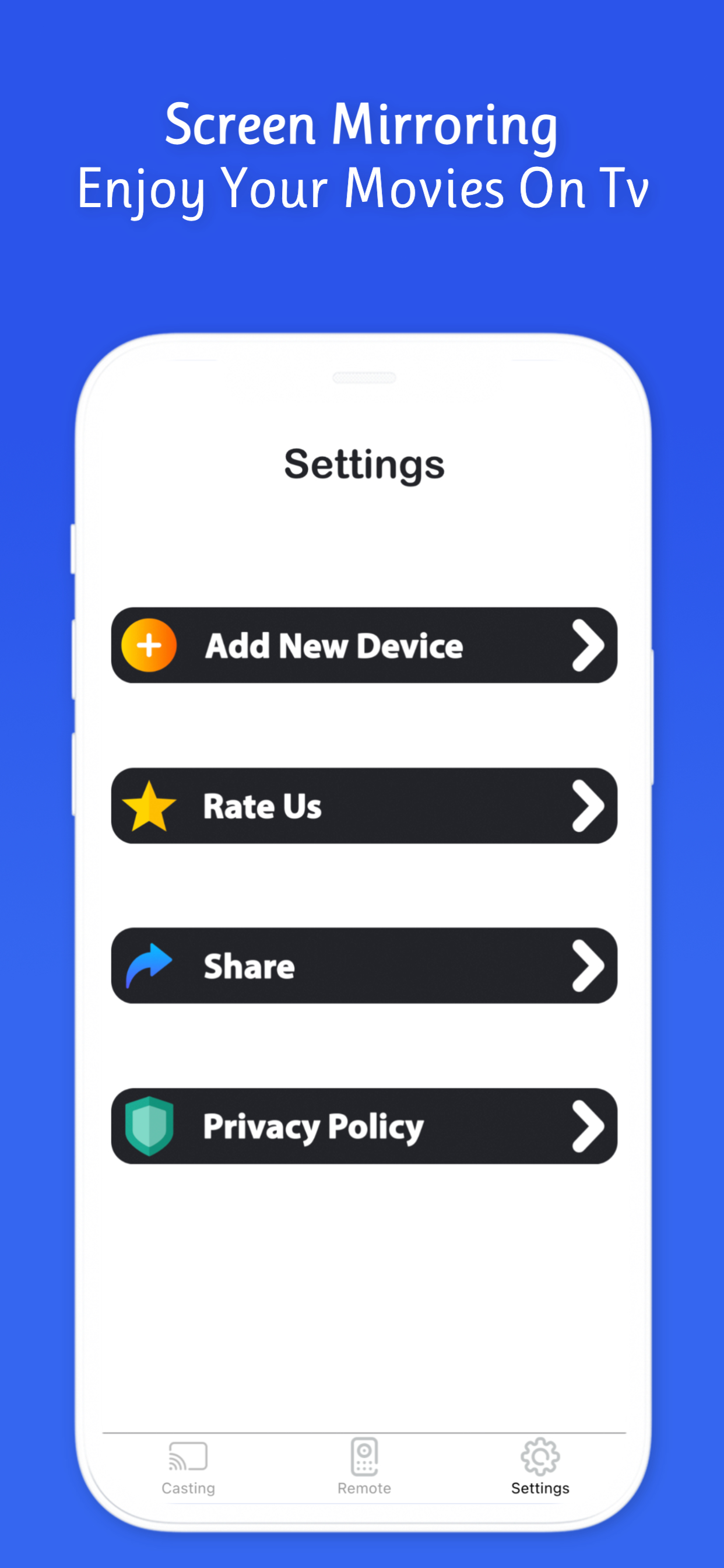The height and width of the screenshot is (1568, 724).
Task: Open the Privacy Policy
Action: coord(364,1126)
